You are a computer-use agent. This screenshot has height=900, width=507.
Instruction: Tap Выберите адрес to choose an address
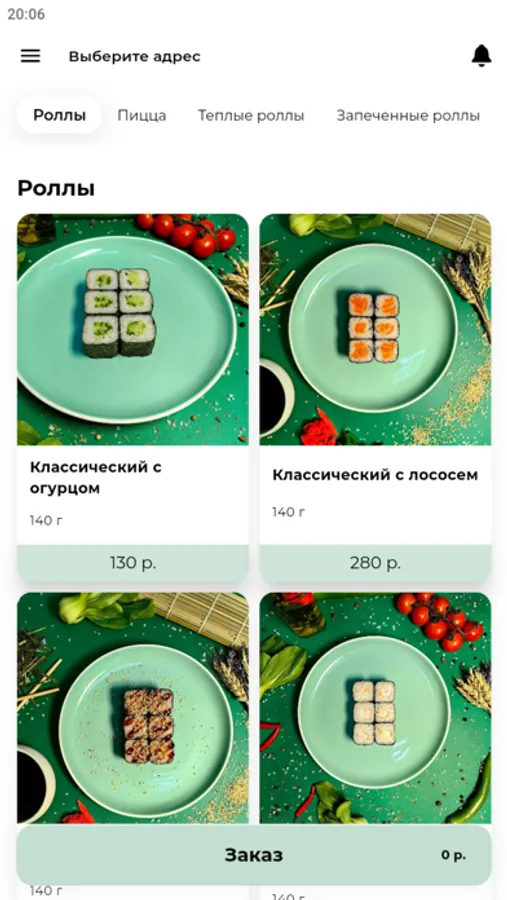[x=134, y=56]
